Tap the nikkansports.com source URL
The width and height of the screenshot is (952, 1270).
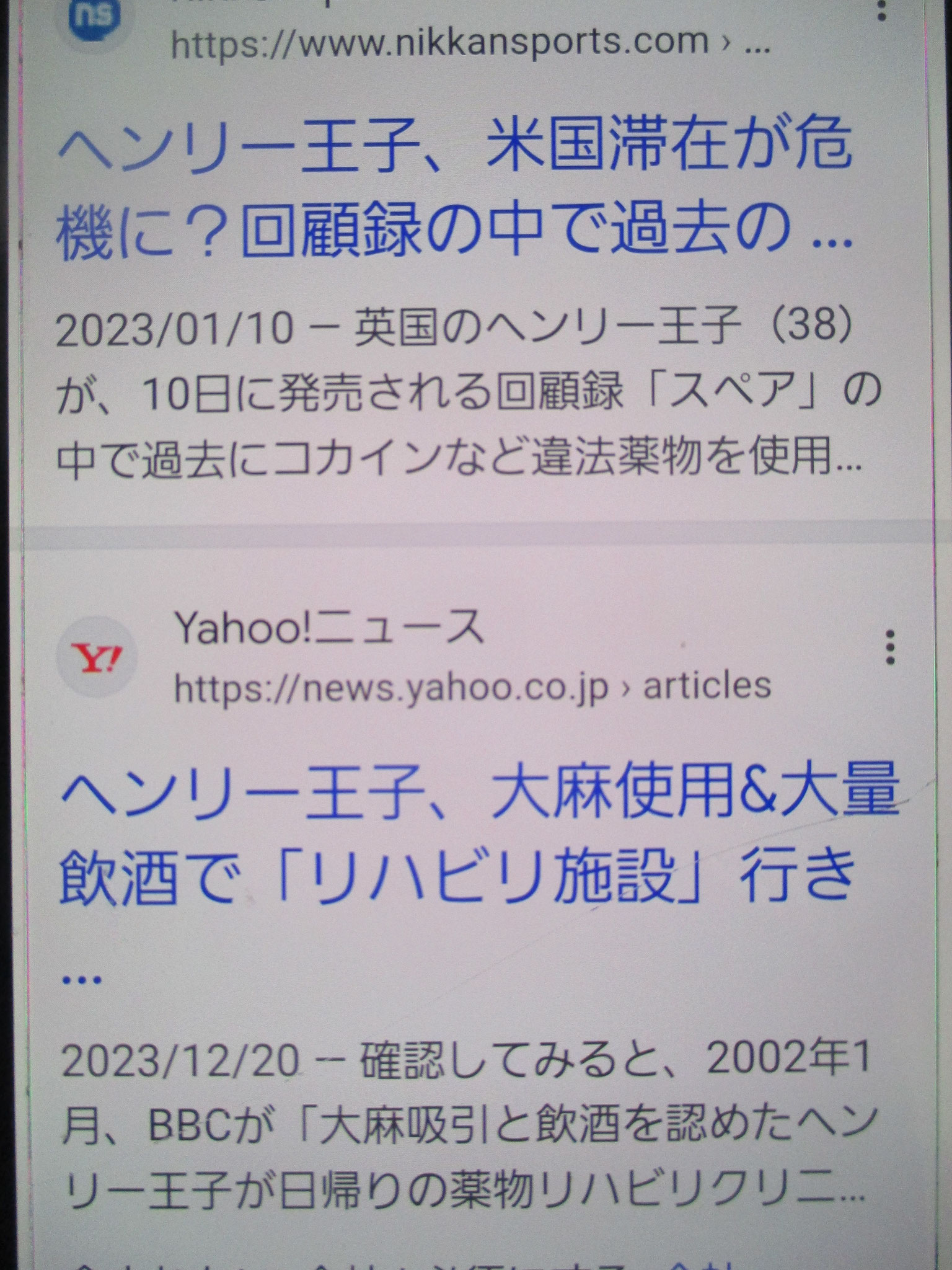(x=468, y=42)
